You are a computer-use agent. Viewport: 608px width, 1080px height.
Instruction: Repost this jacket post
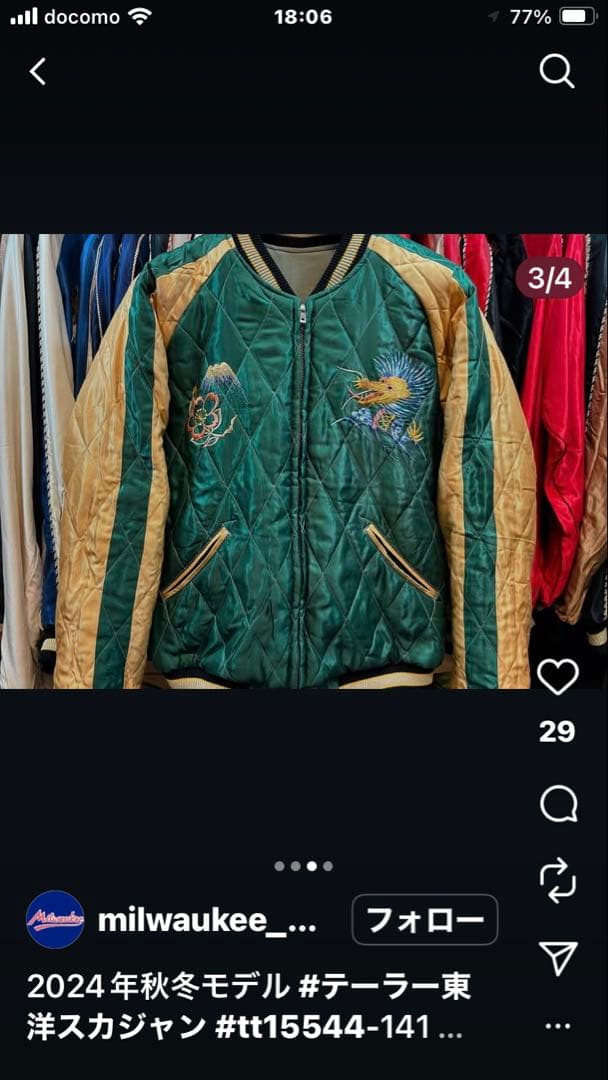click(x=557, y=880)
